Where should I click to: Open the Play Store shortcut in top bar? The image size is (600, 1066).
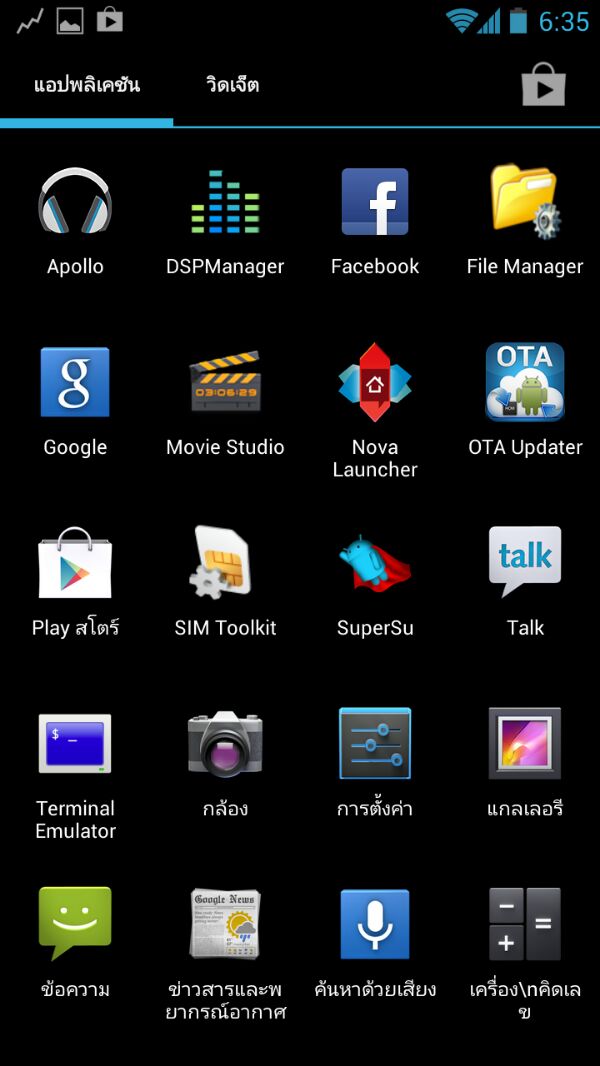point(543,85)
